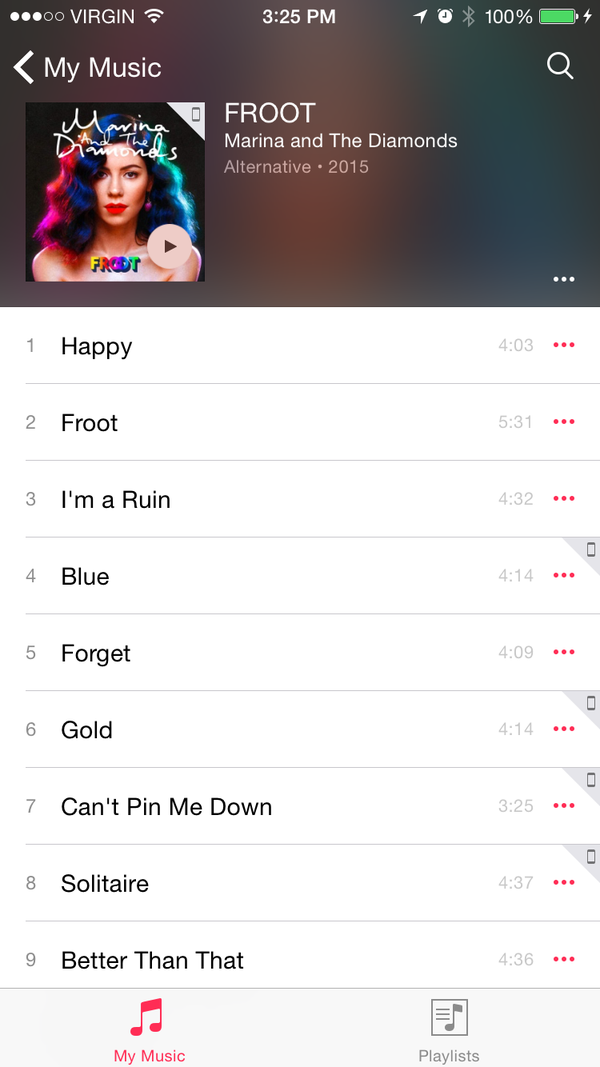Open more options for Froot track
This screenshot has width=600, height=1067.
564,422
